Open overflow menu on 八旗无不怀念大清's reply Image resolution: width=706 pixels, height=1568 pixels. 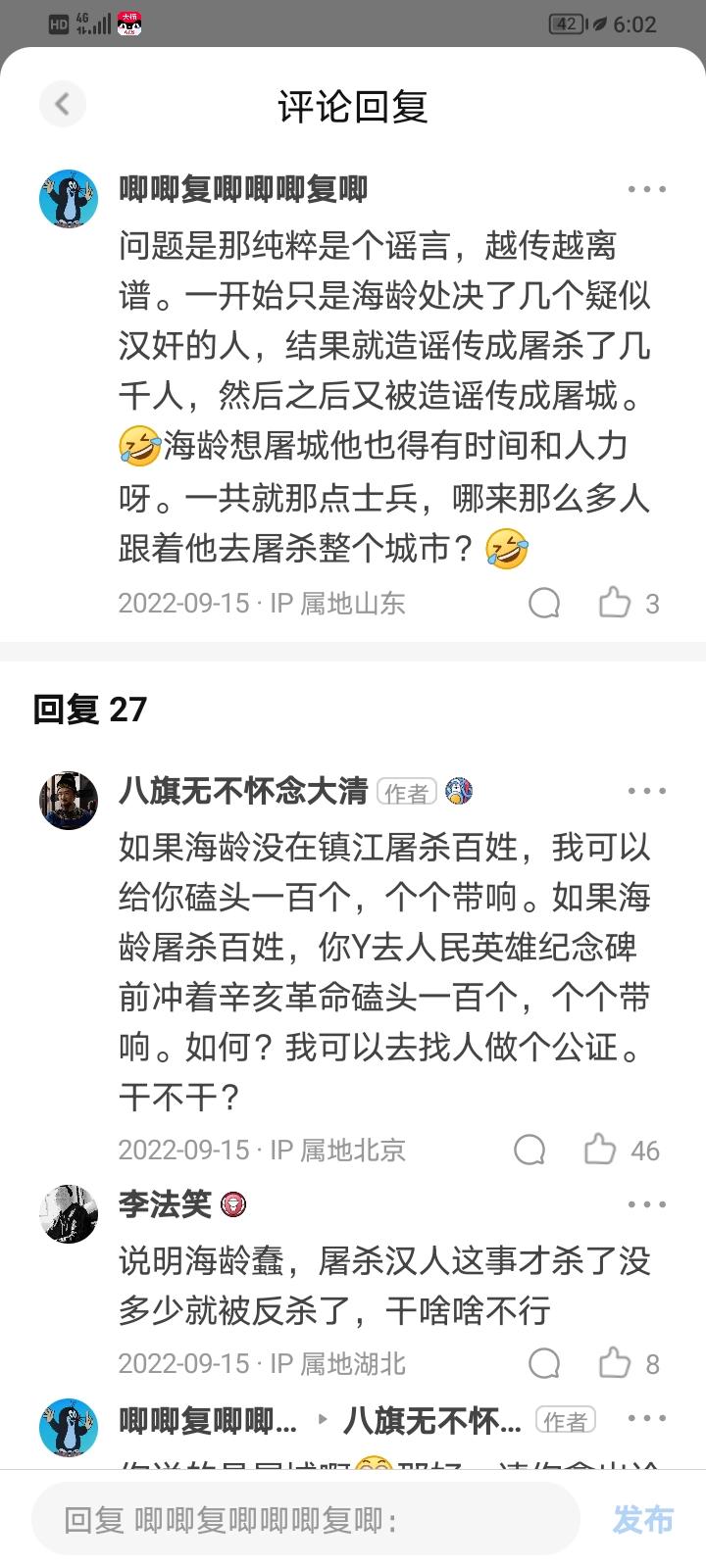[x=646, y=792]
